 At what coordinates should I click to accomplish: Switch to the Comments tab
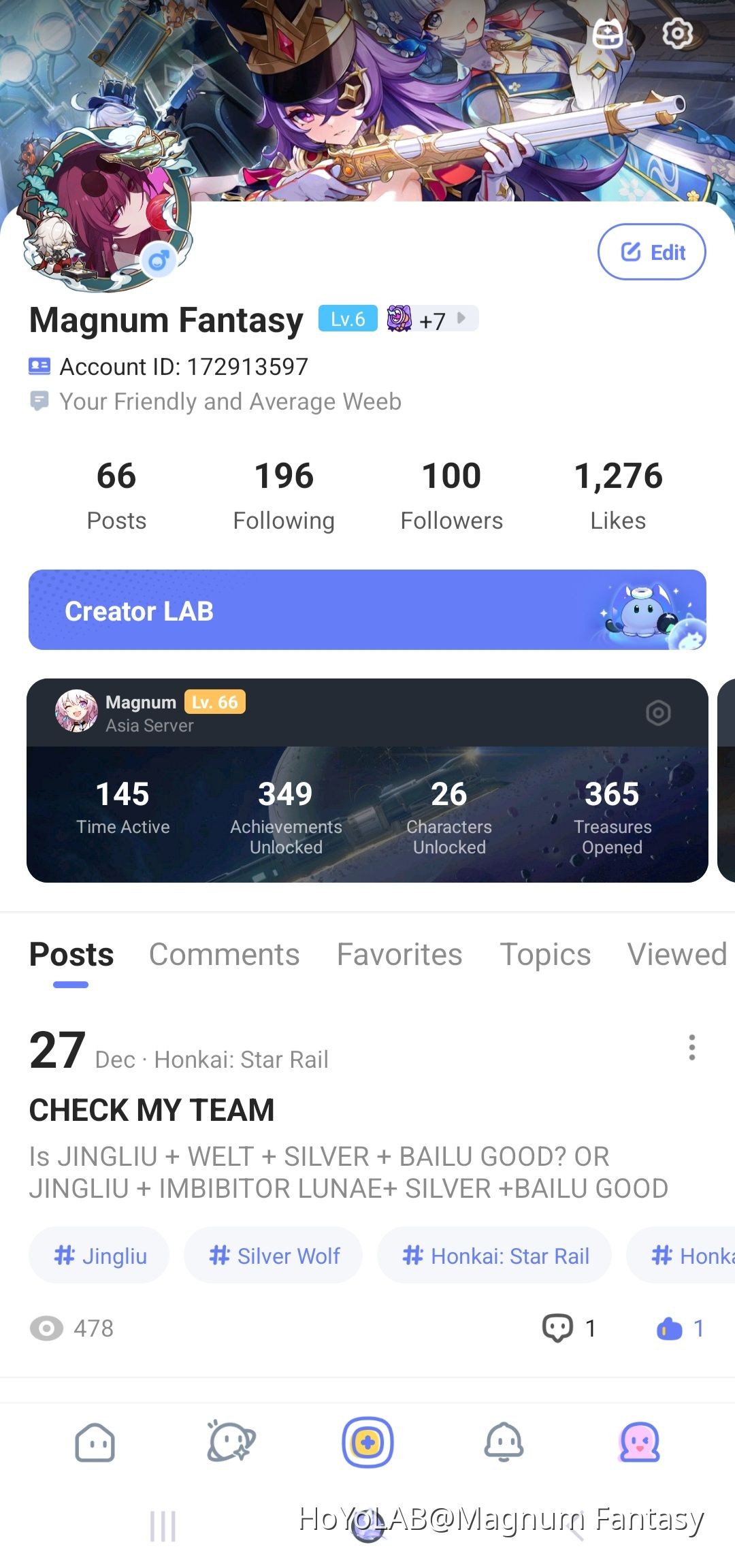224,954
